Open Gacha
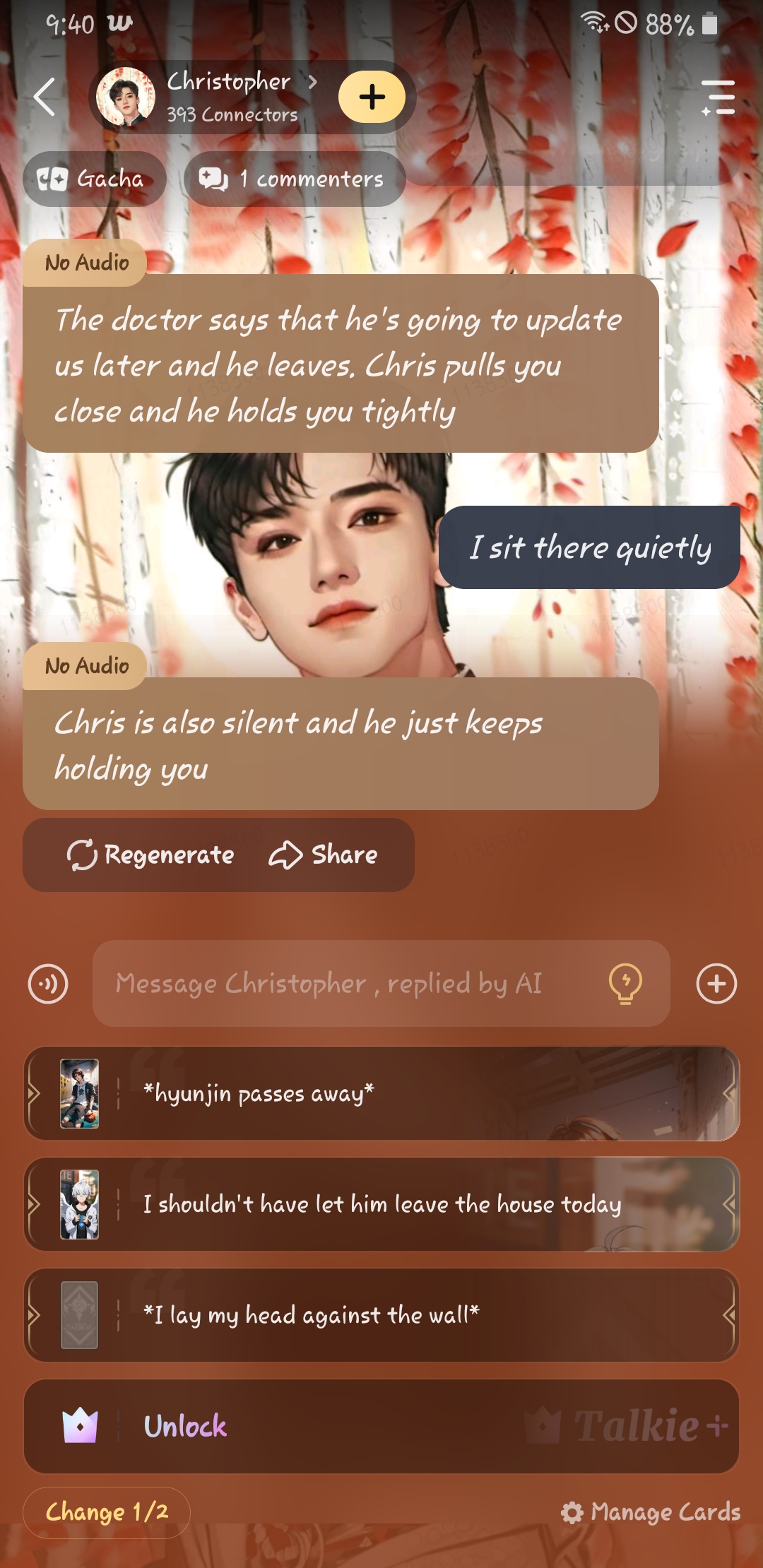The height and width of the screenshot is (1568, 763). (x=94, y=179)
